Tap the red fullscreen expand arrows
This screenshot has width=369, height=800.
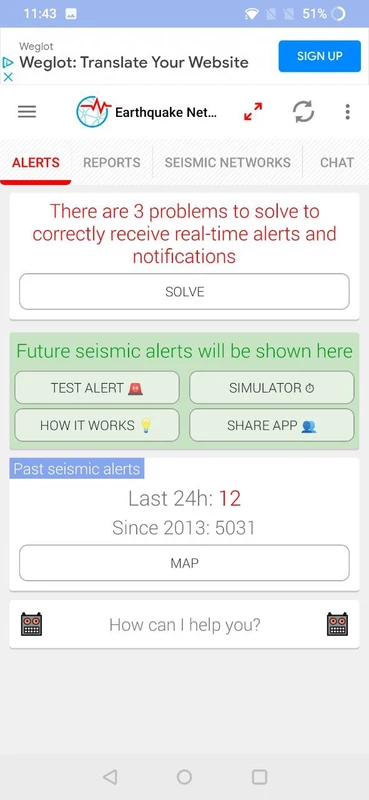click(x=253, y=112)
